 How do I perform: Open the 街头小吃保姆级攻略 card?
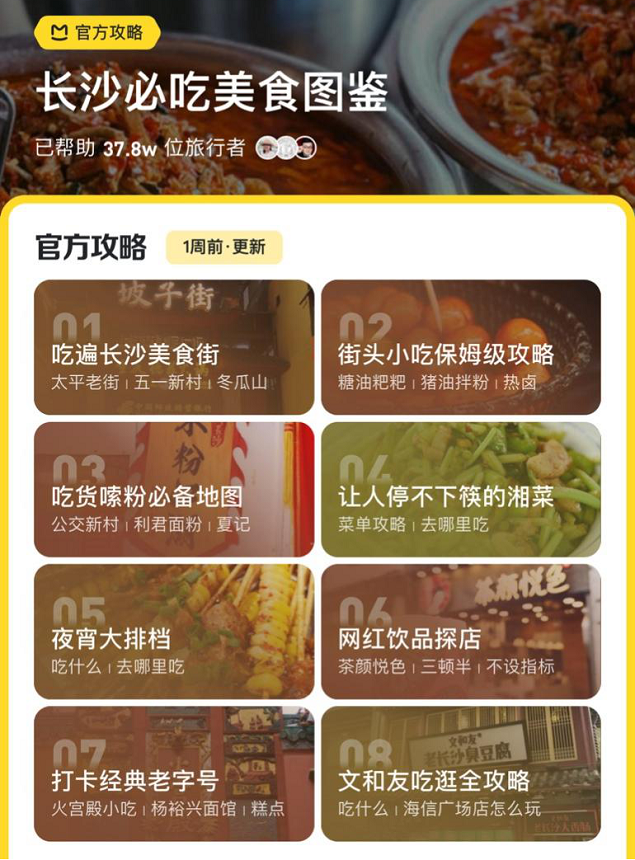point(461,347)
